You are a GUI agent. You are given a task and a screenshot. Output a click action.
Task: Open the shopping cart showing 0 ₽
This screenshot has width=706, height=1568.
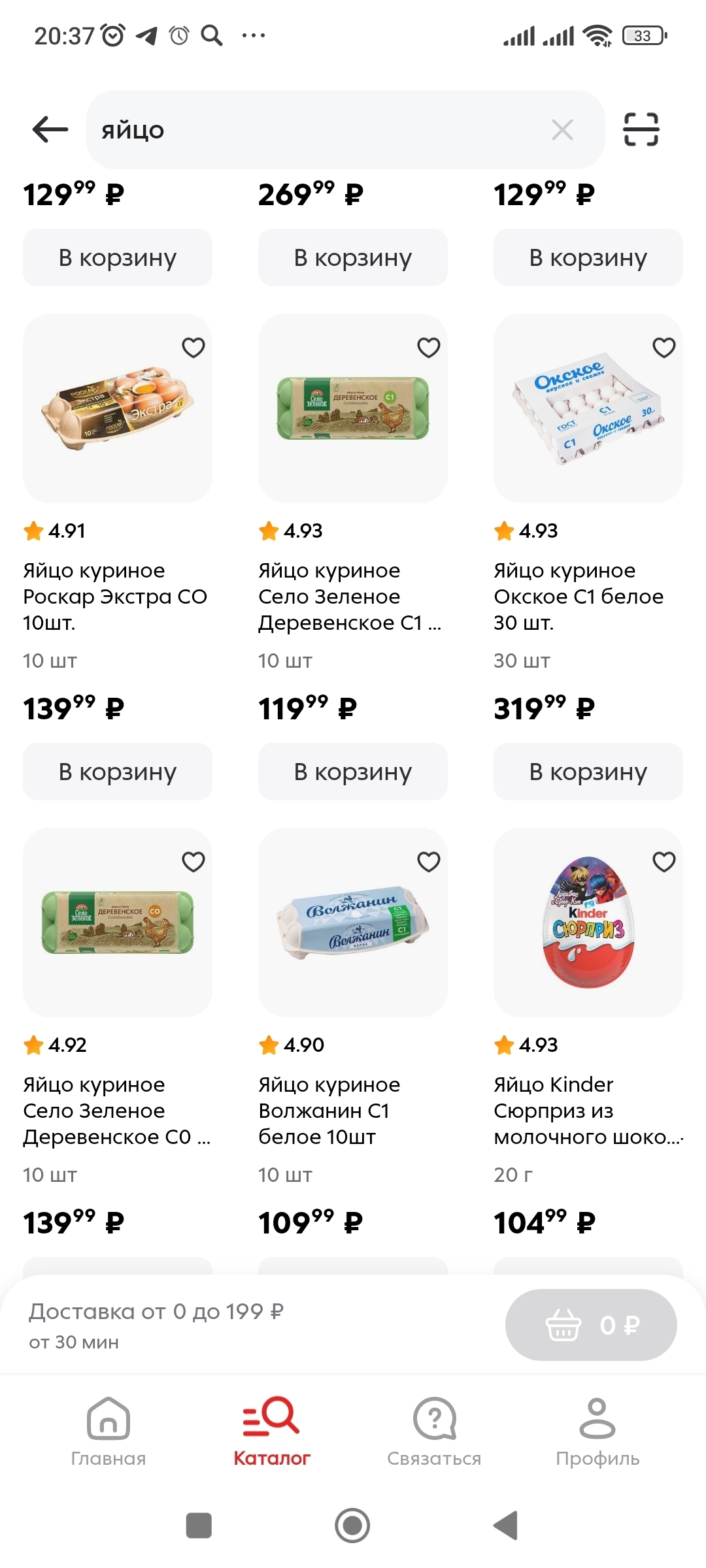pos(591,1325)
